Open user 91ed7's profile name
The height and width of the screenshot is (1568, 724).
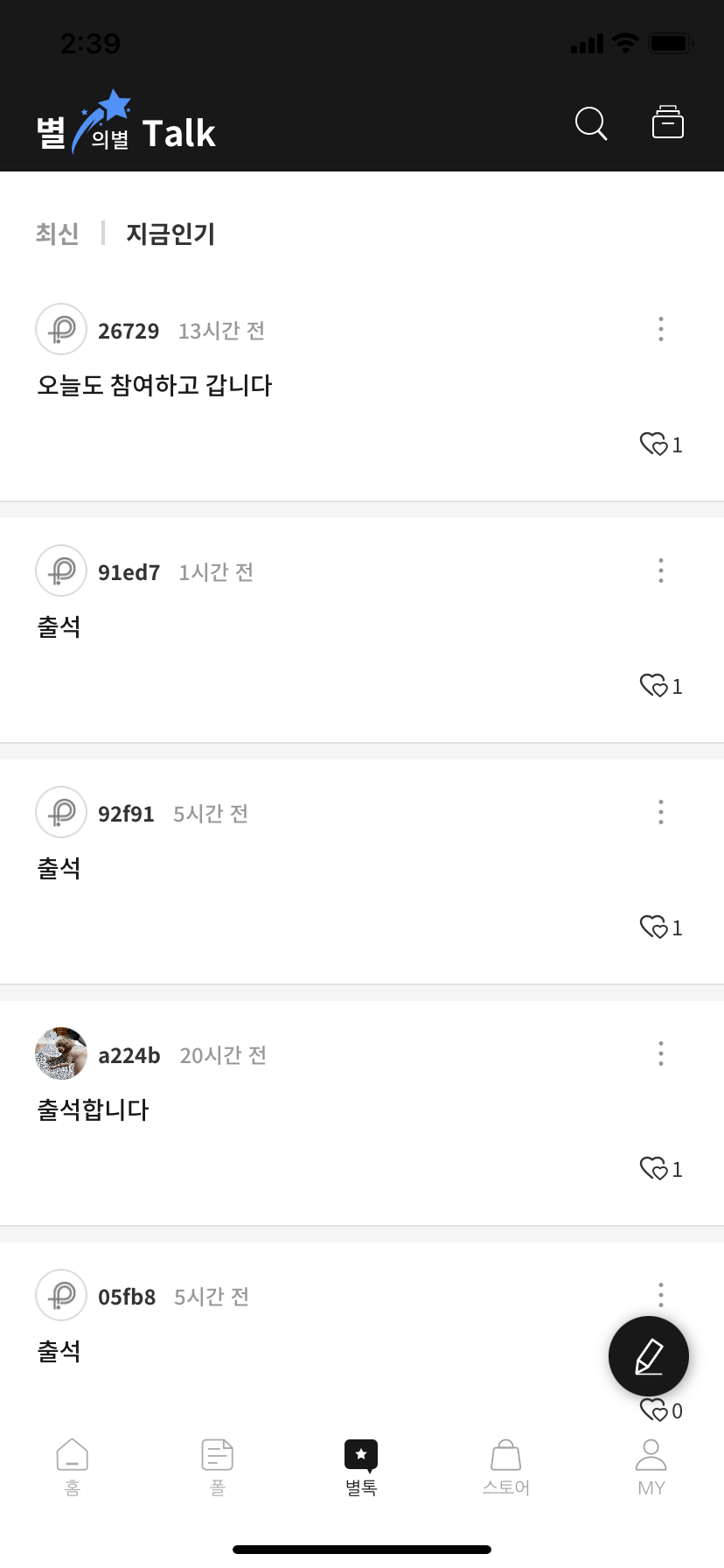pos(129,571)
